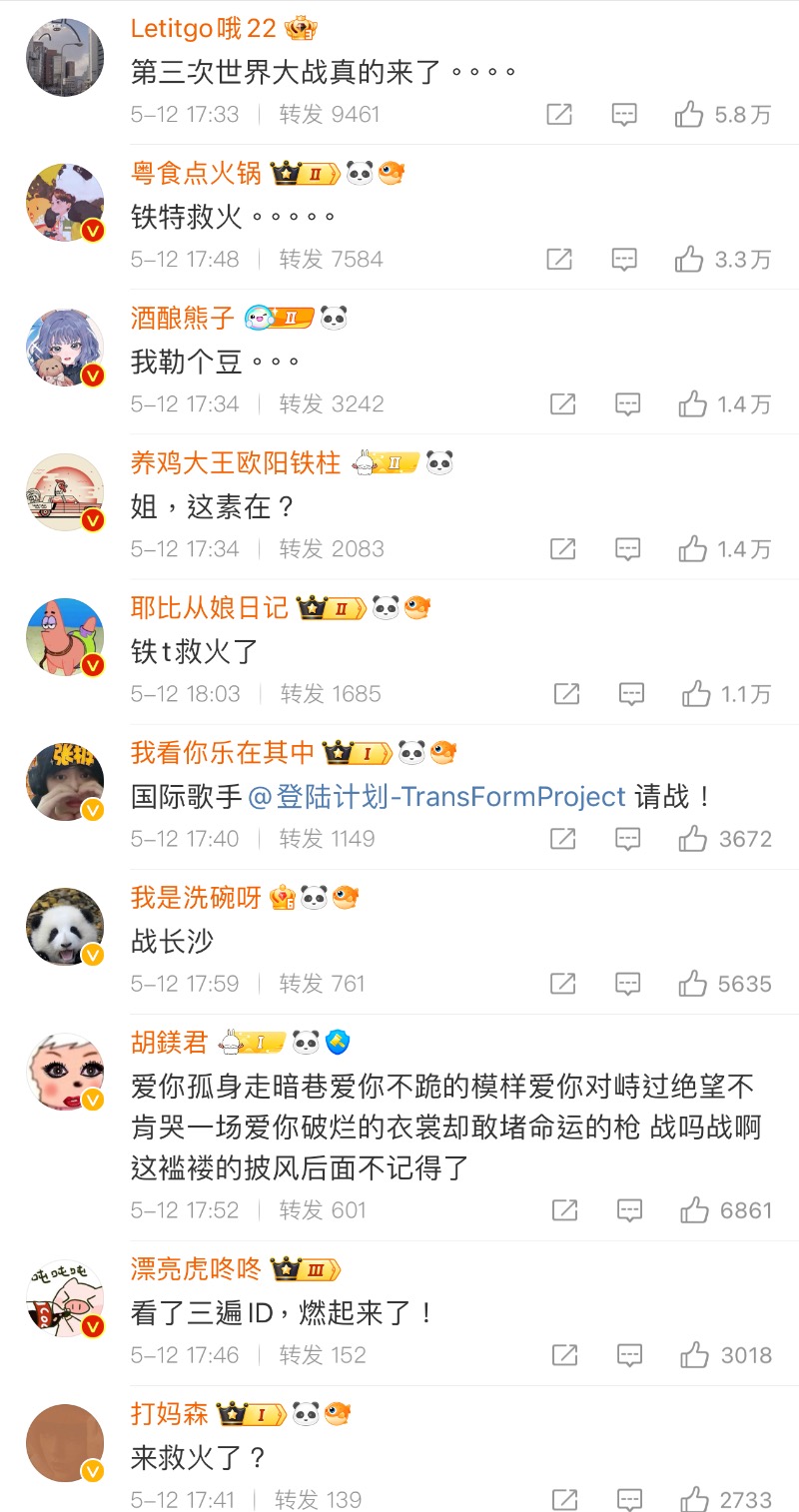The width and height of the screenshot is (799, 1512).
Task: Reply to 漂亮虎咚咚's comment
Action: pyautogui.click(x=629, y=1355)
